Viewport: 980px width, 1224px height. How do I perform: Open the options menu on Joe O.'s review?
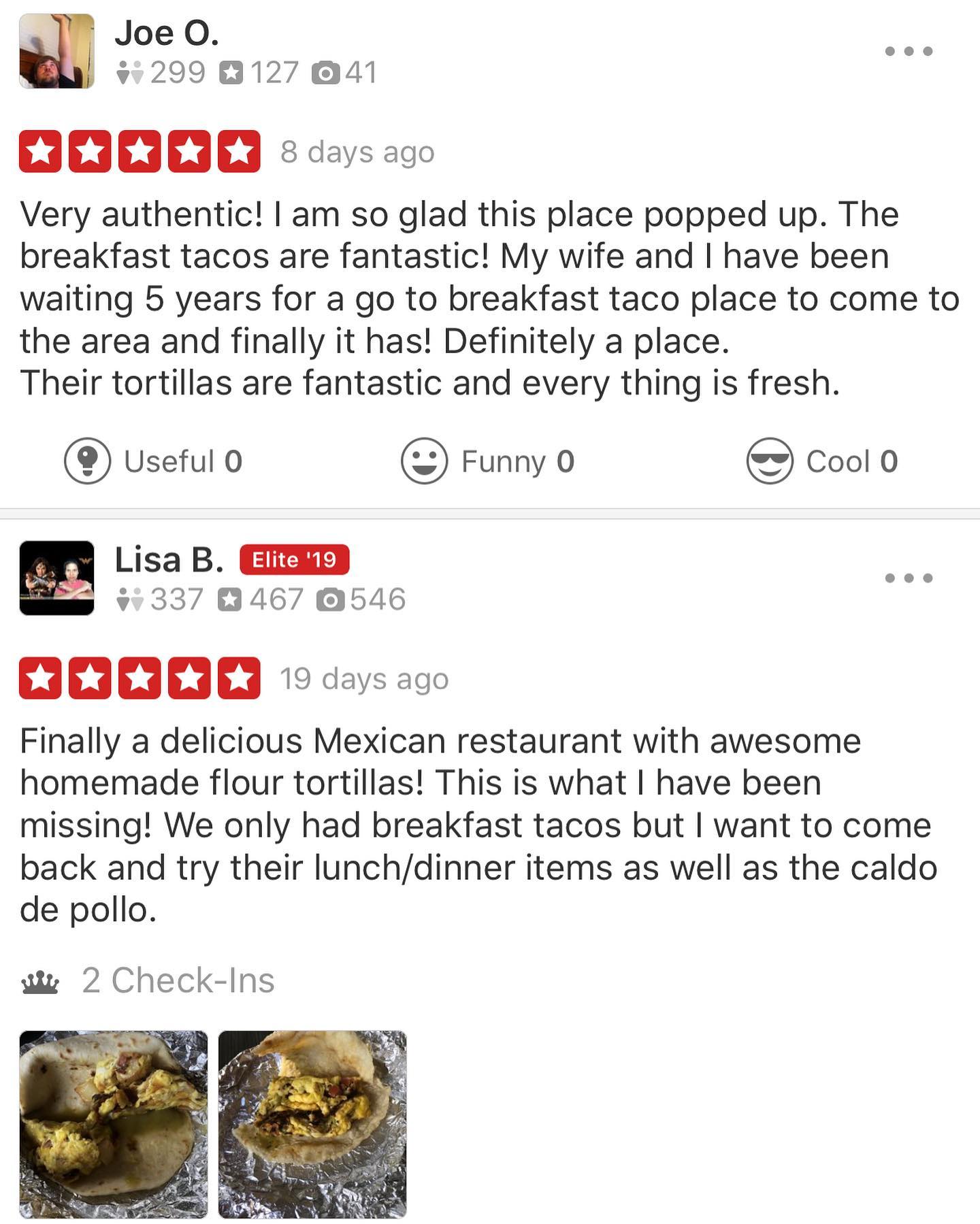pyautogui.click(x=908, y=51)
